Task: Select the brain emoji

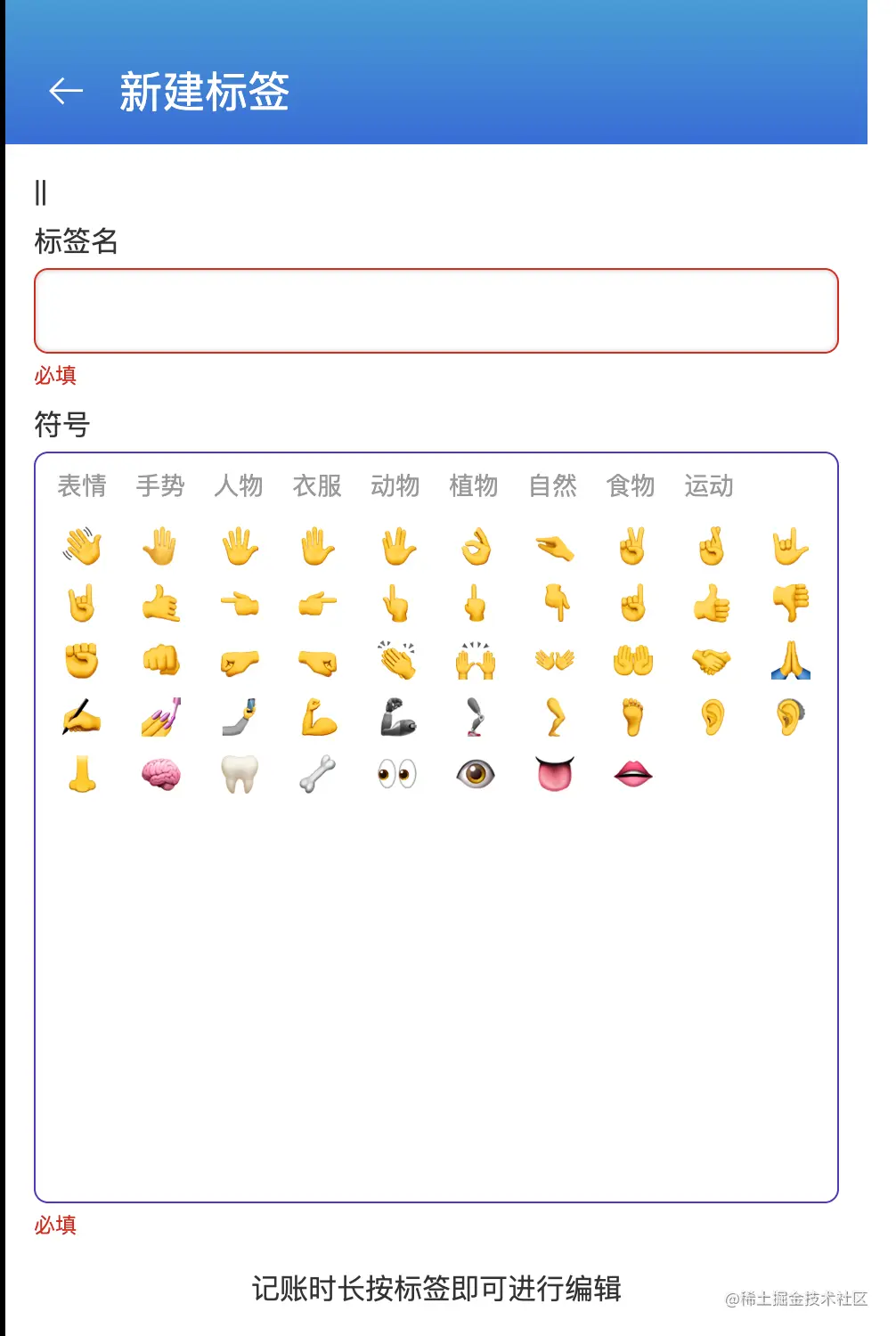Action: tap(160, 773)
